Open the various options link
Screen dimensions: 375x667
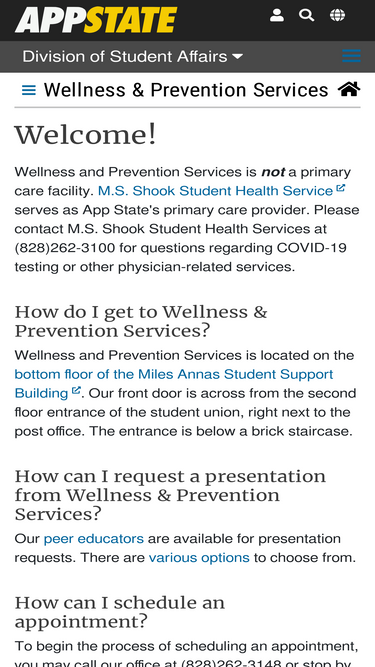coord(199,557)
